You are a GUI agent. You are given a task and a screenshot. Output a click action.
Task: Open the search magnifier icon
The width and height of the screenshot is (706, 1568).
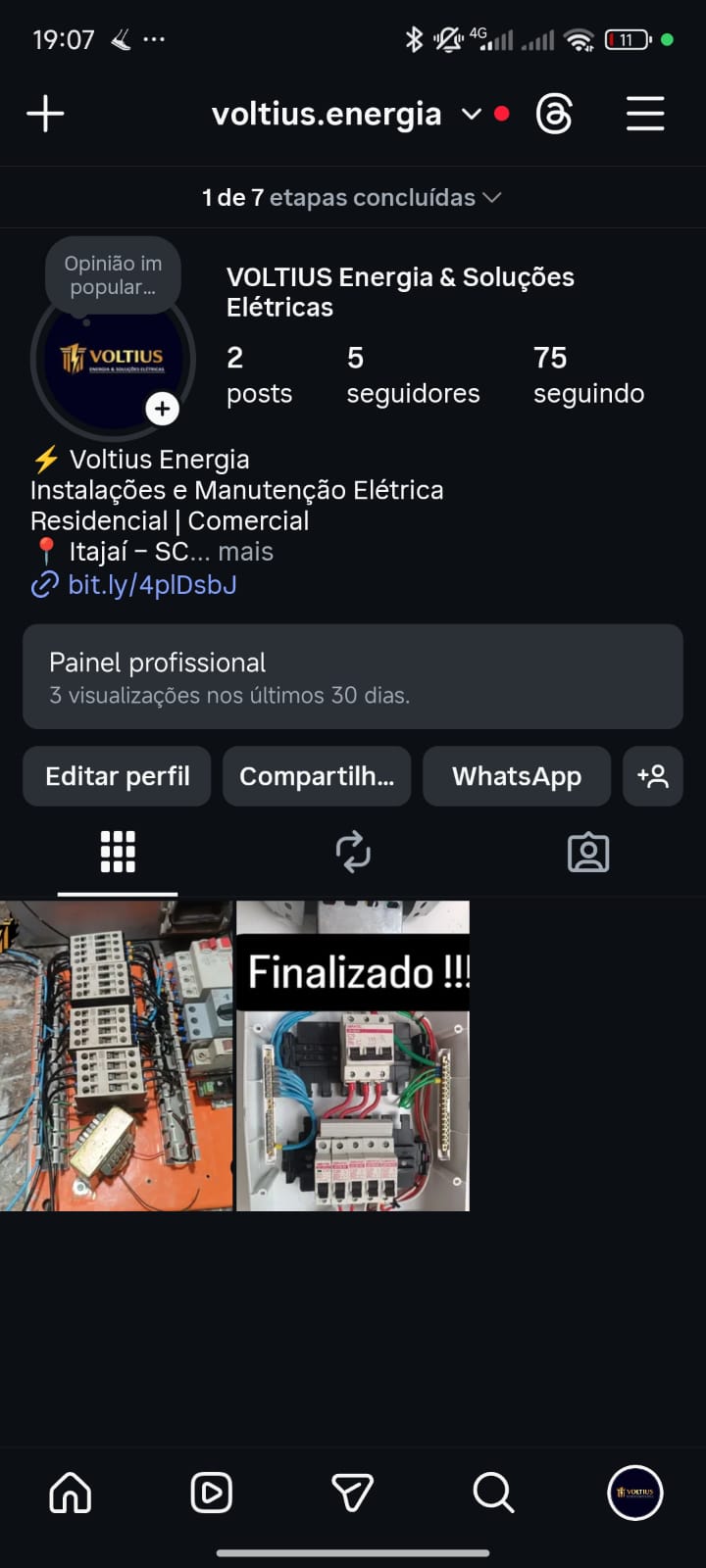493,1493
